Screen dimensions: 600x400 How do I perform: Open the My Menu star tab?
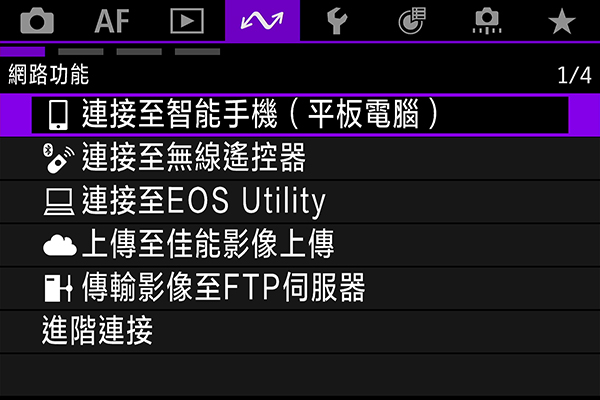click(562, 20)
